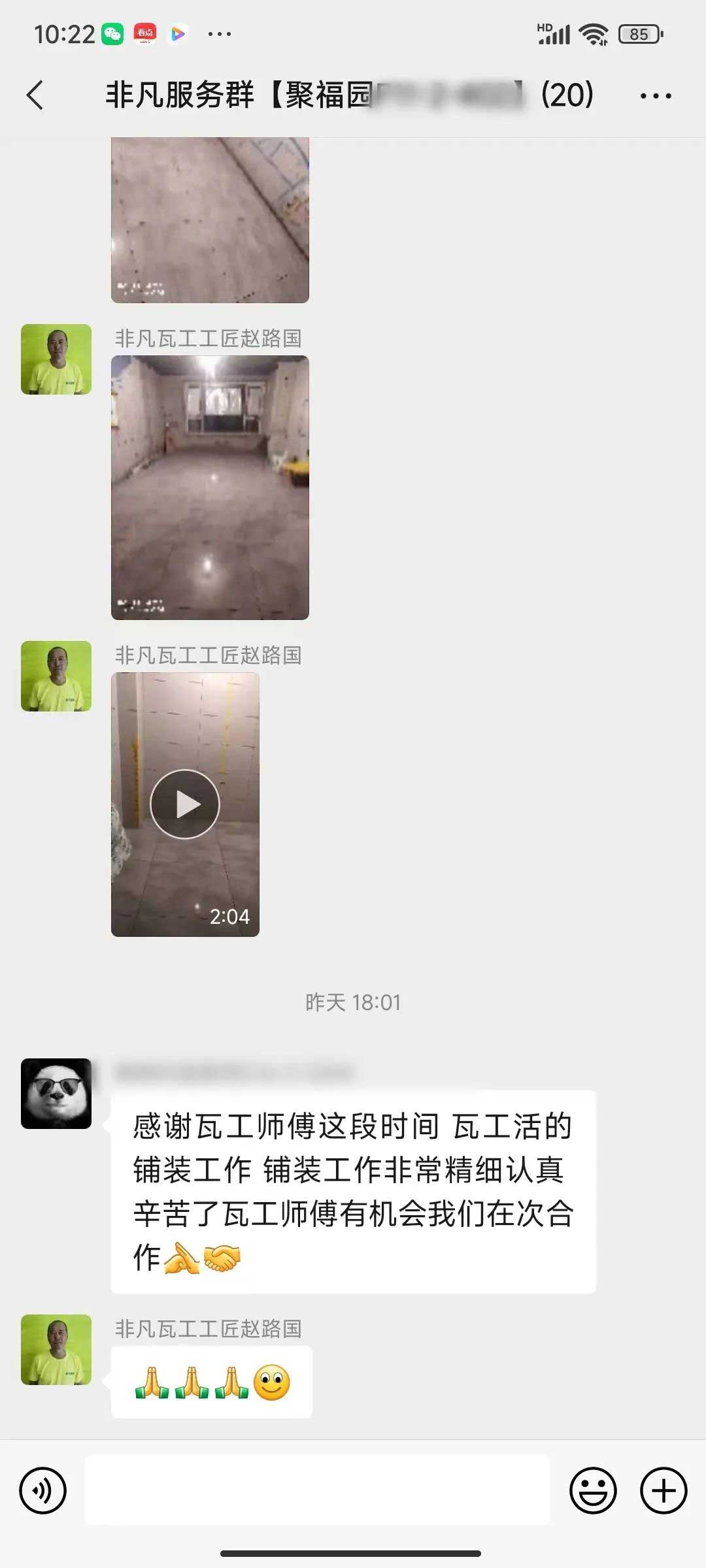The image size is (706, 1568).
Task: Go back from the group chat
Action: coord(35,95)
